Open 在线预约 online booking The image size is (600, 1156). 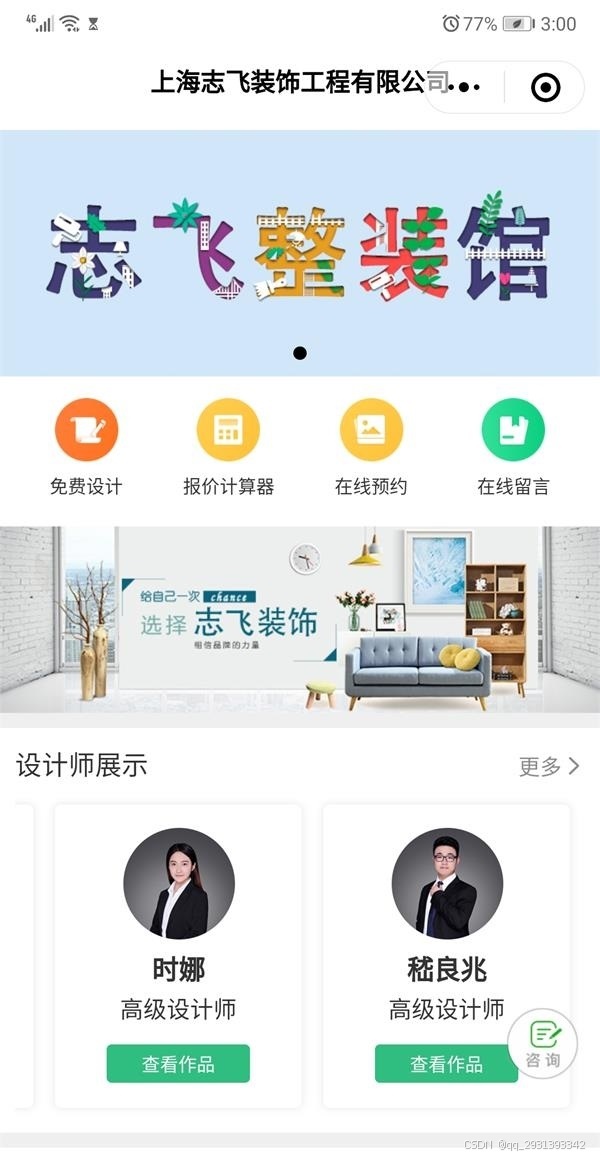pos(371,446)
